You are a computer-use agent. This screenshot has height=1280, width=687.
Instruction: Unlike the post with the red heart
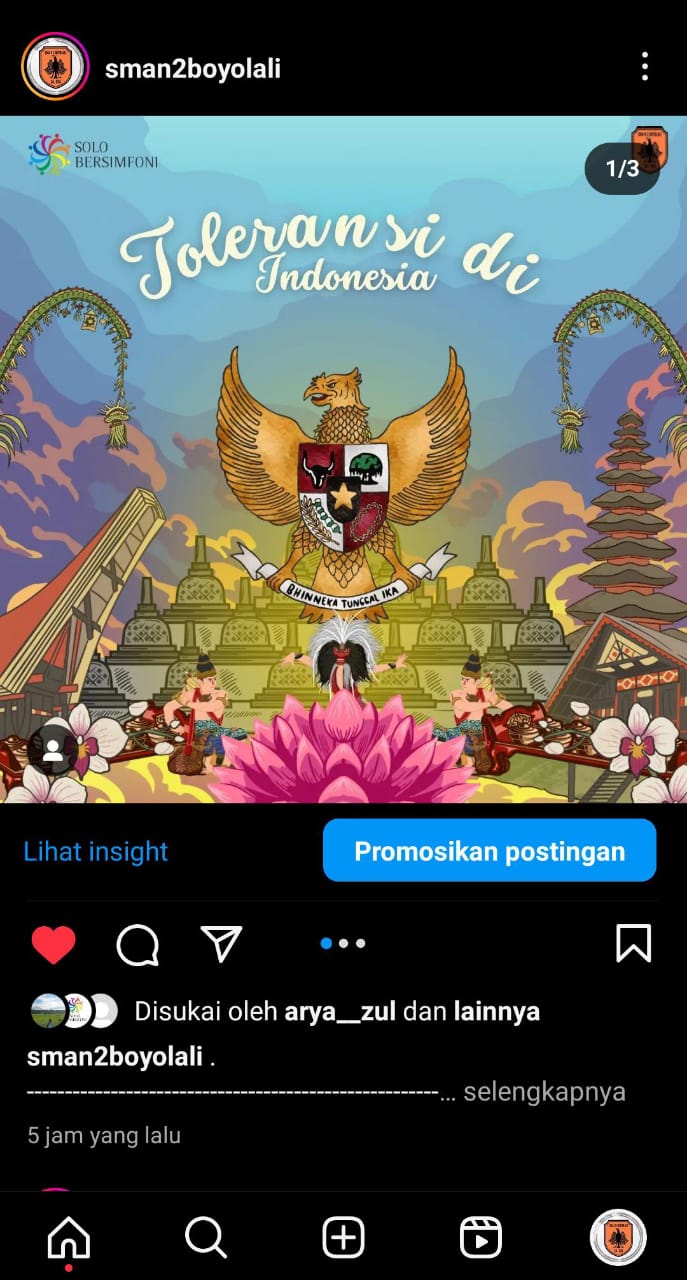coord(53,944)
